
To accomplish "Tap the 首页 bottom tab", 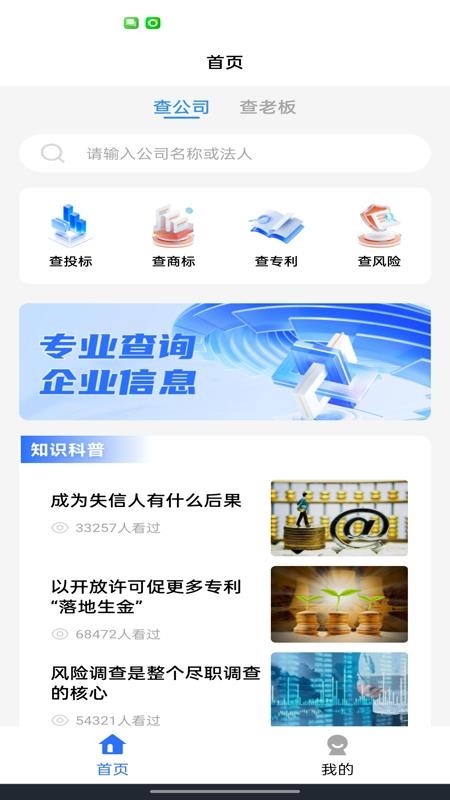I will pos(113,756).
